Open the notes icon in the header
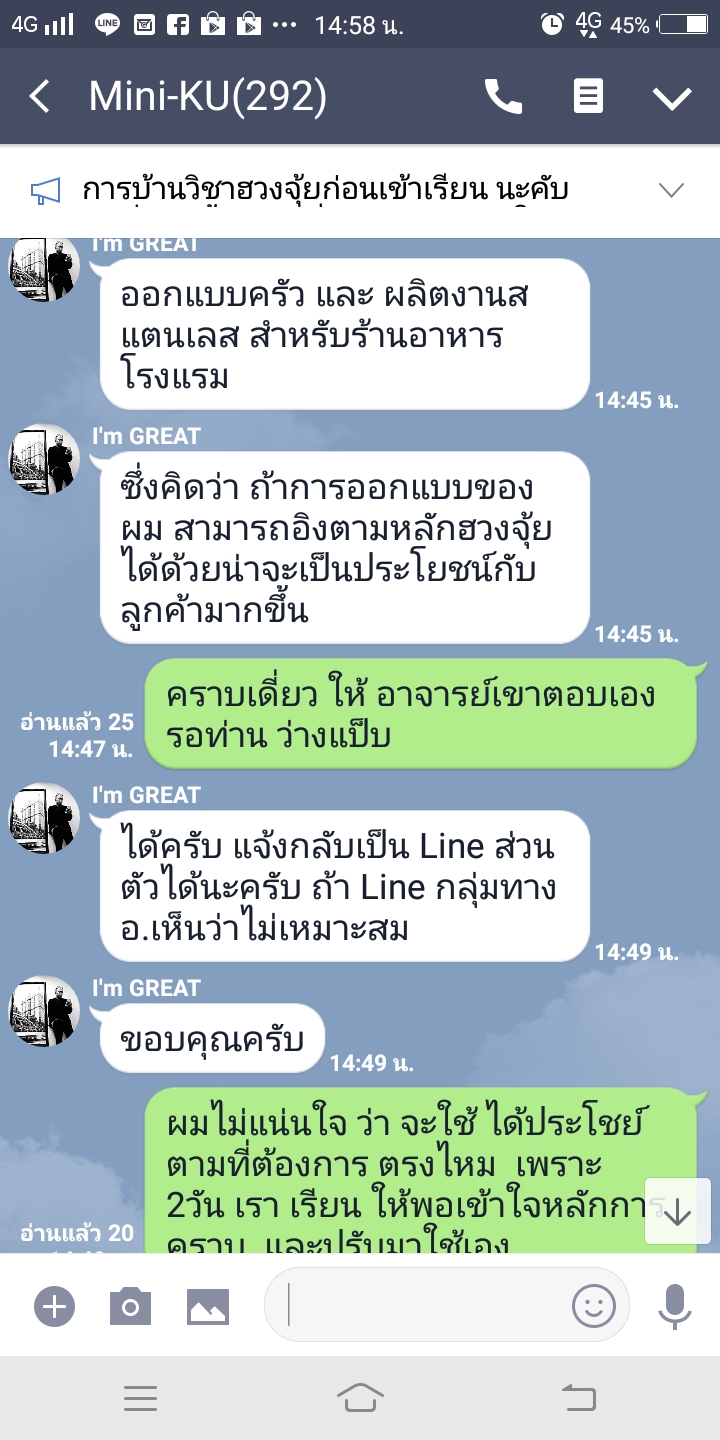Screen dimensions: 720x1440 [588, 97]
